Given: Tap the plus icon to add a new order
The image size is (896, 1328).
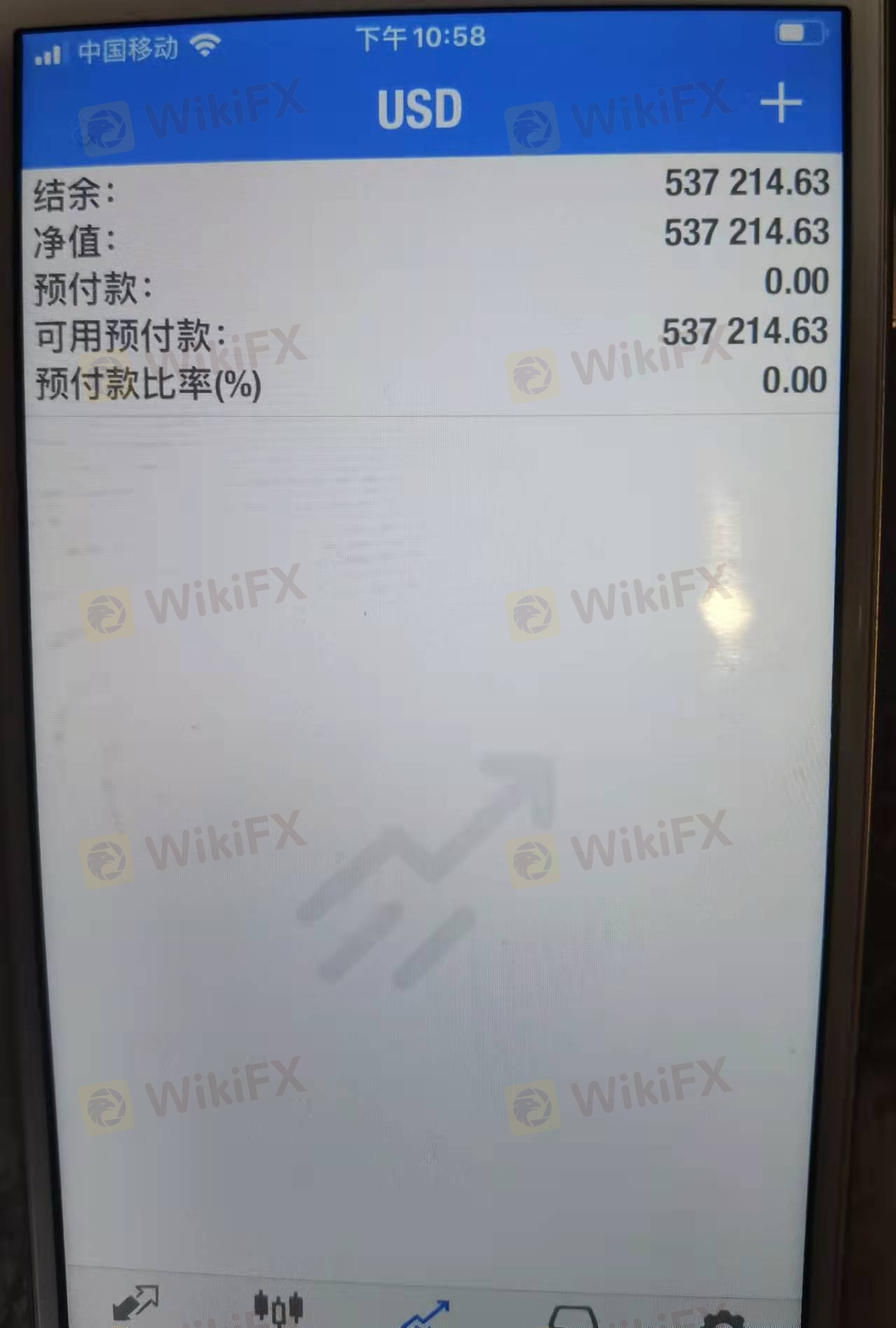Looking at the screenshot, I should [x=780, y=104].
